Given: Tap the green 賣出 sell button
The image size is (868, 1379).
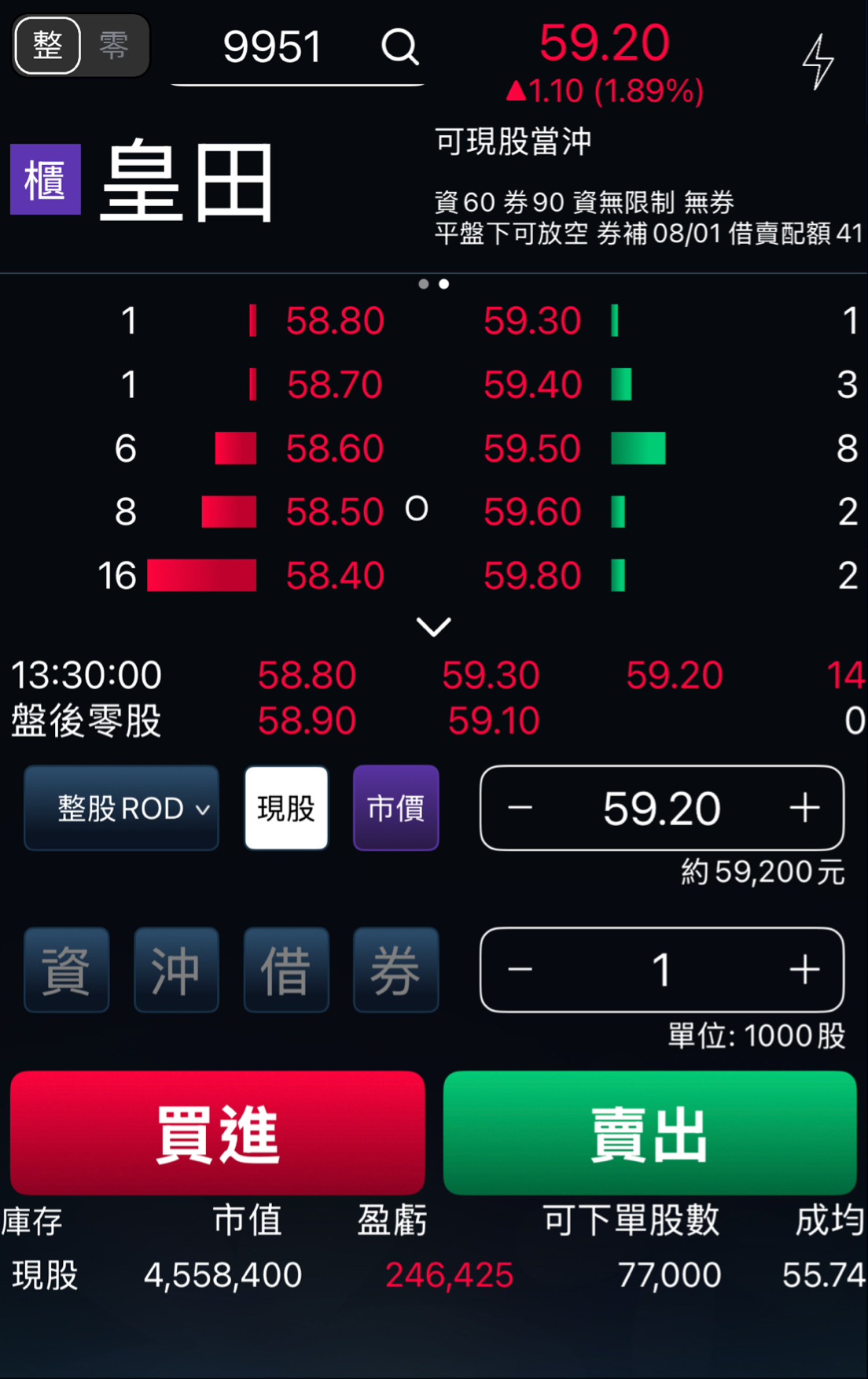Looking at the screenshot, I should click(x=649, y=1133).
